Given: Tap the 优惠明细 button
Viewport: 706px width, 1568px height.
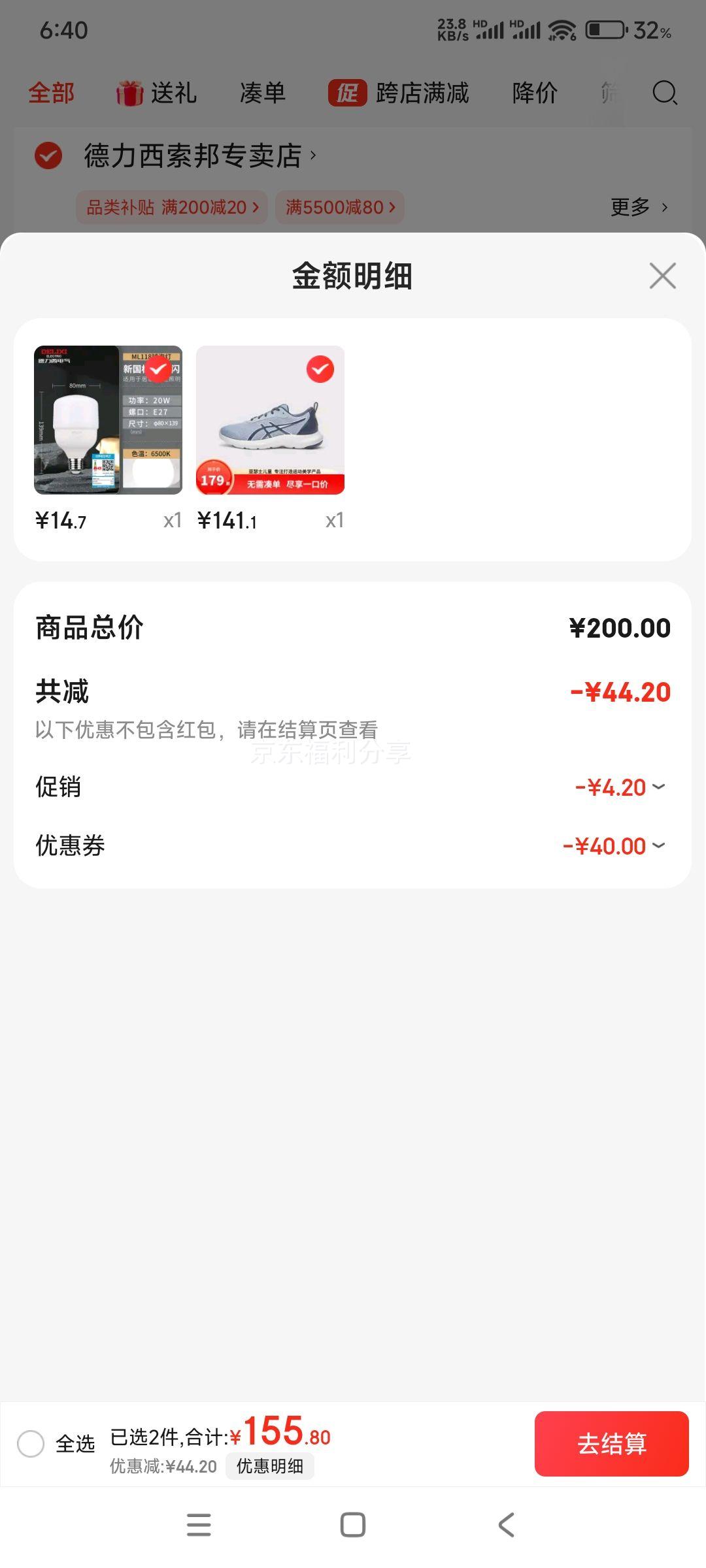Looking at the screenshot, I should click(269, 1466).
